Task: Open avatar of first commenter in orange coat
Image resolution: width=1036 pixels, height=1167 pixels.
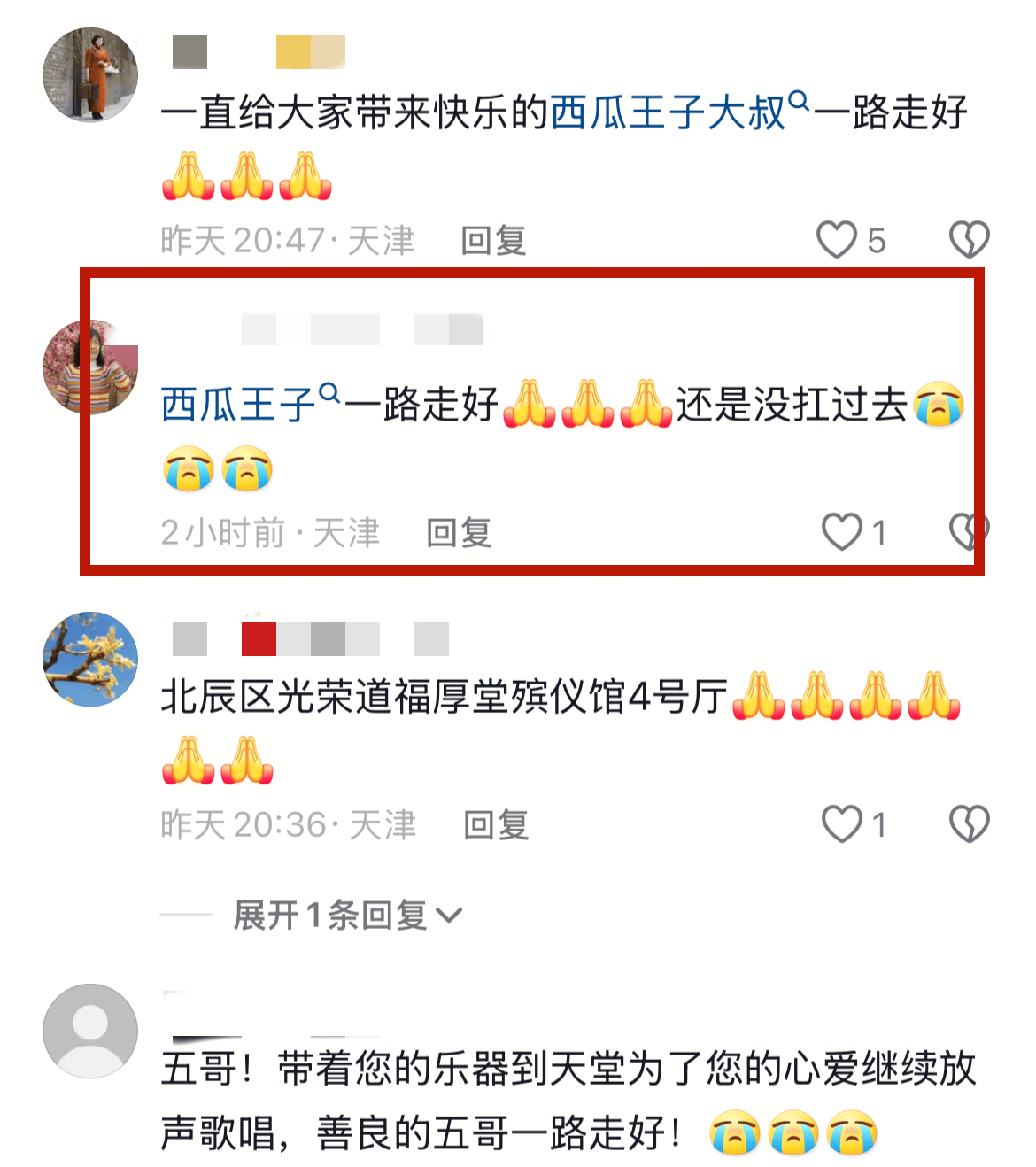Action: tap(90, 75)
